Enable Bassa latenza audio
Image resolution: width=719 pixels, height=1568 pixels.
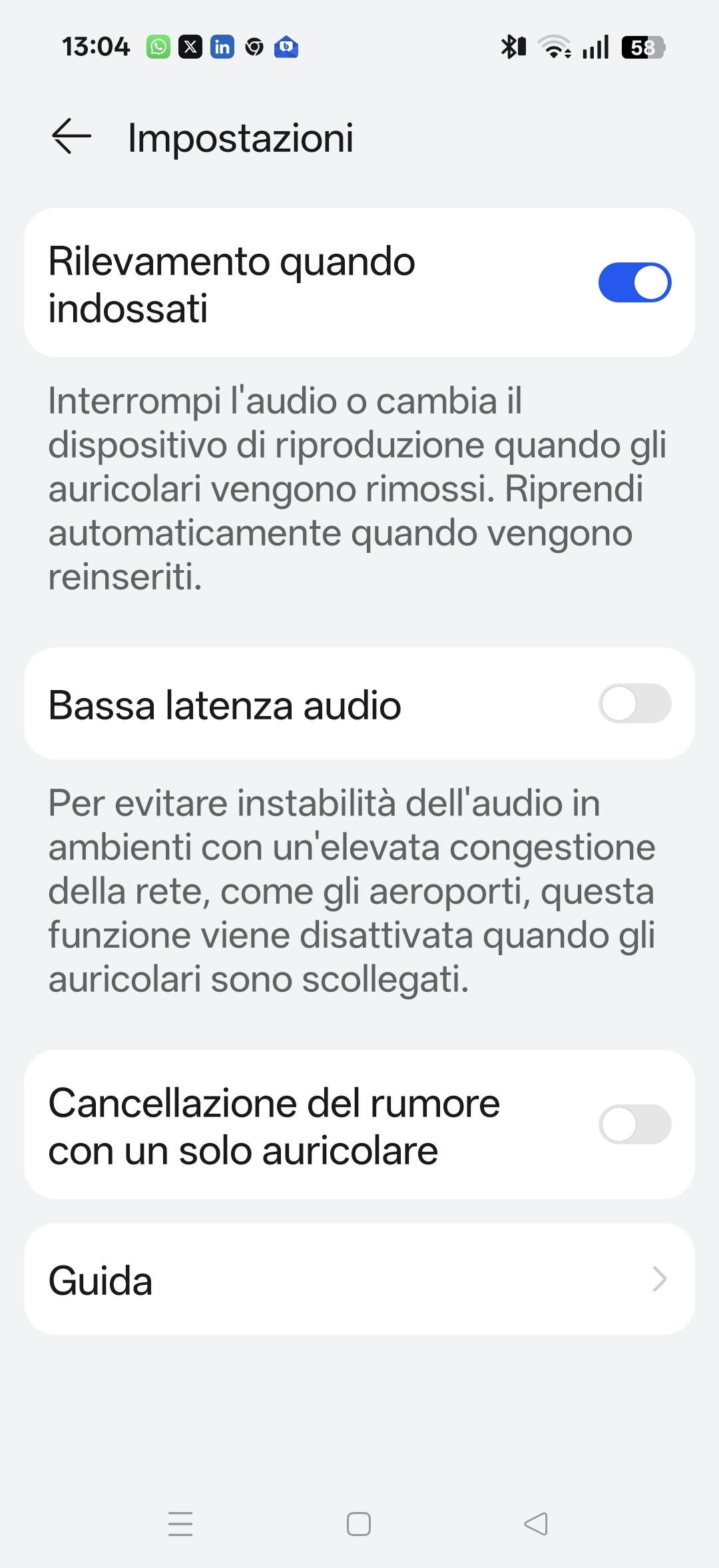(x=634, y=703)
